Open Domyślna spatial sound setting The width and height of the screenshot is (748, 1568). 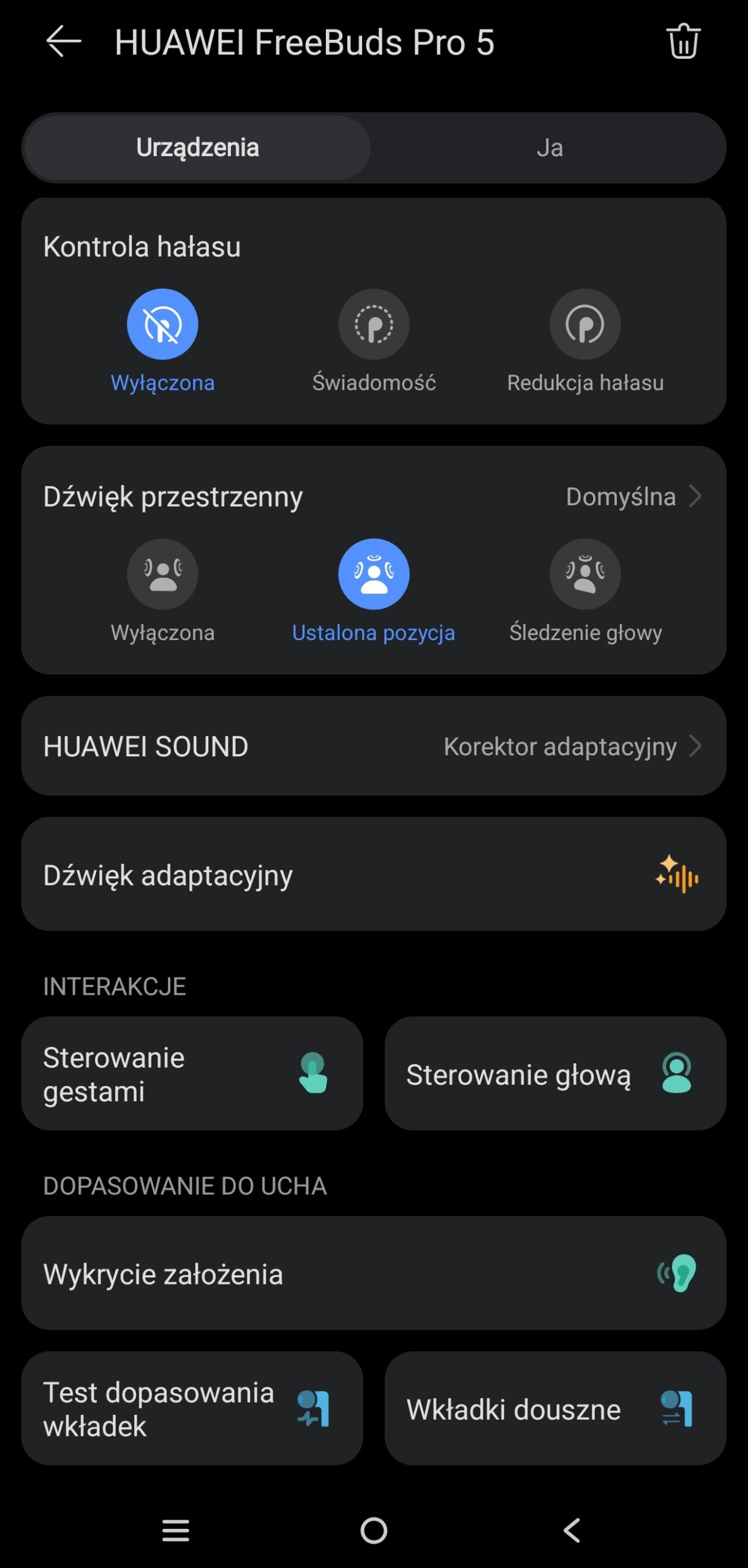click(x=632, y=496)
